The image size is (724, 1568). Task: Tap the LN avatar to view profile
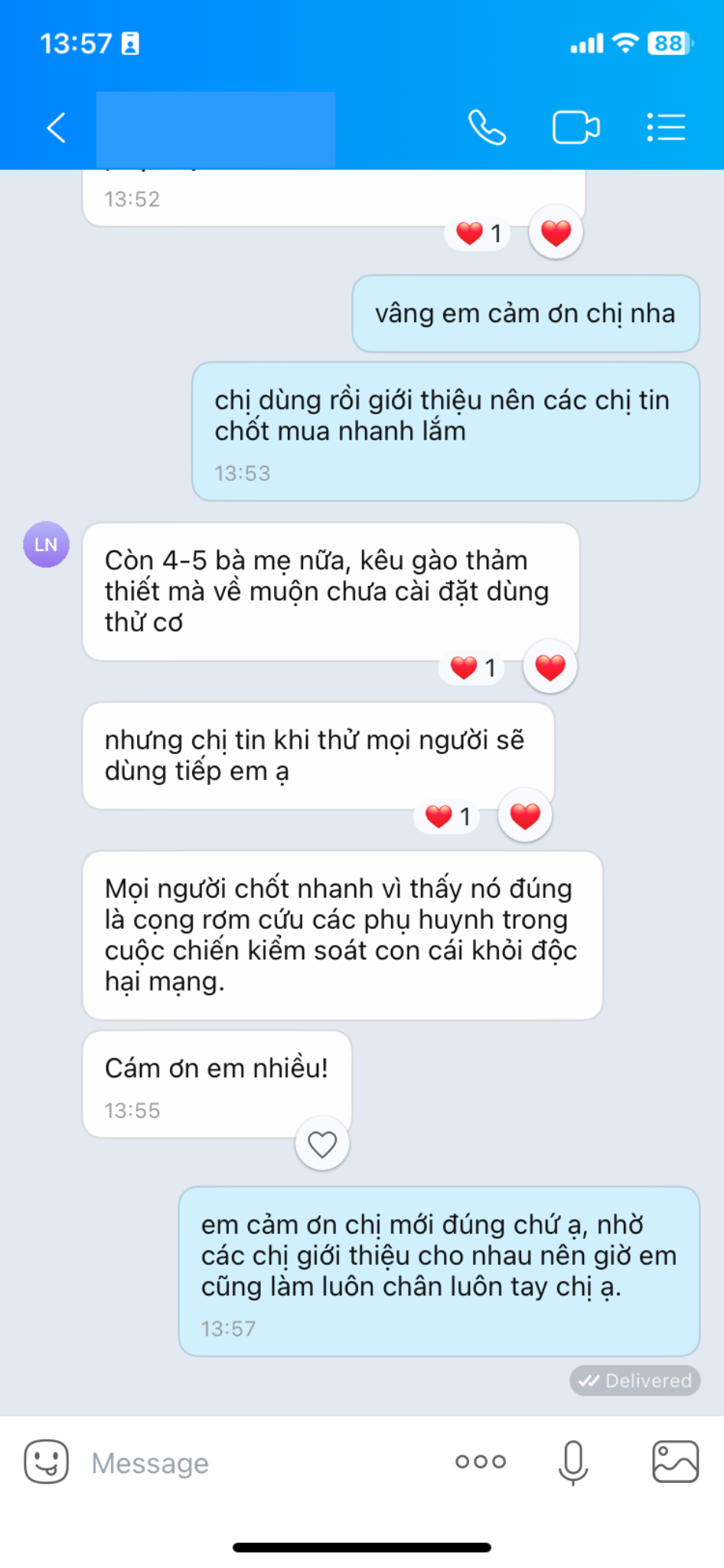(x=47, y=544)
